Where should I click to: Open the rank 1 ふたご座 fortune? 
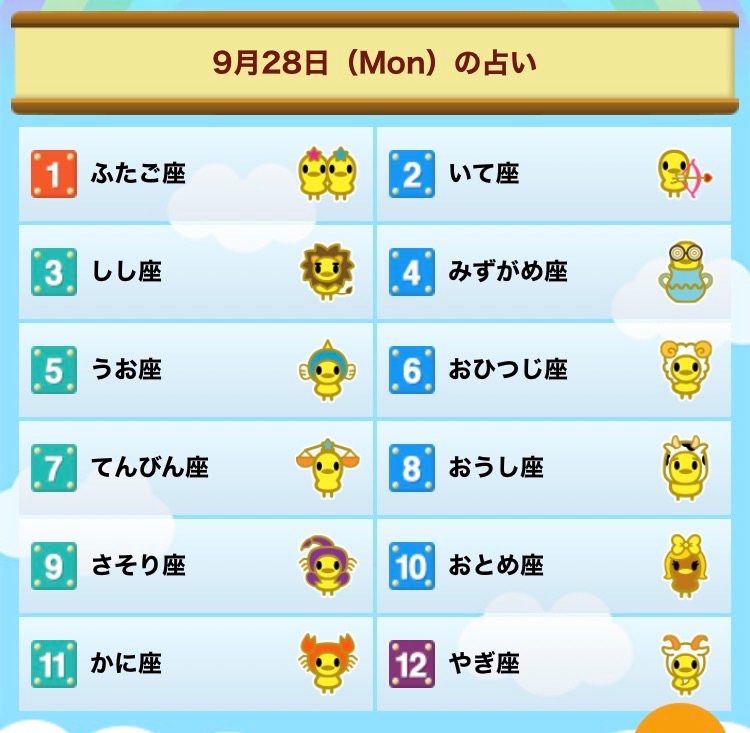(196, 174)
